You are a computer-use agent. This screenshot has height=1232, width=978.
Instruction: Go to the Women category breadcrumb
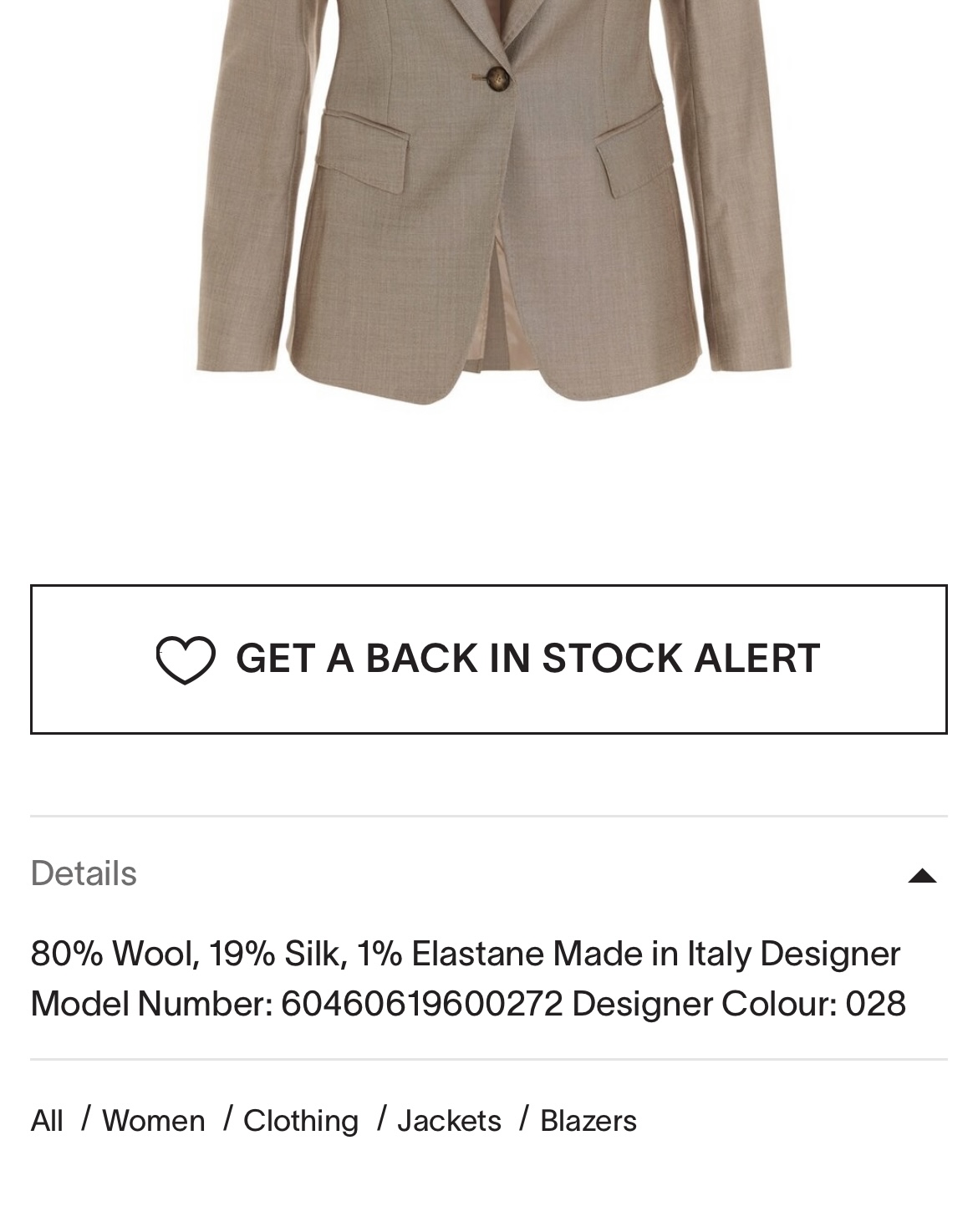tap(154, 1121)
